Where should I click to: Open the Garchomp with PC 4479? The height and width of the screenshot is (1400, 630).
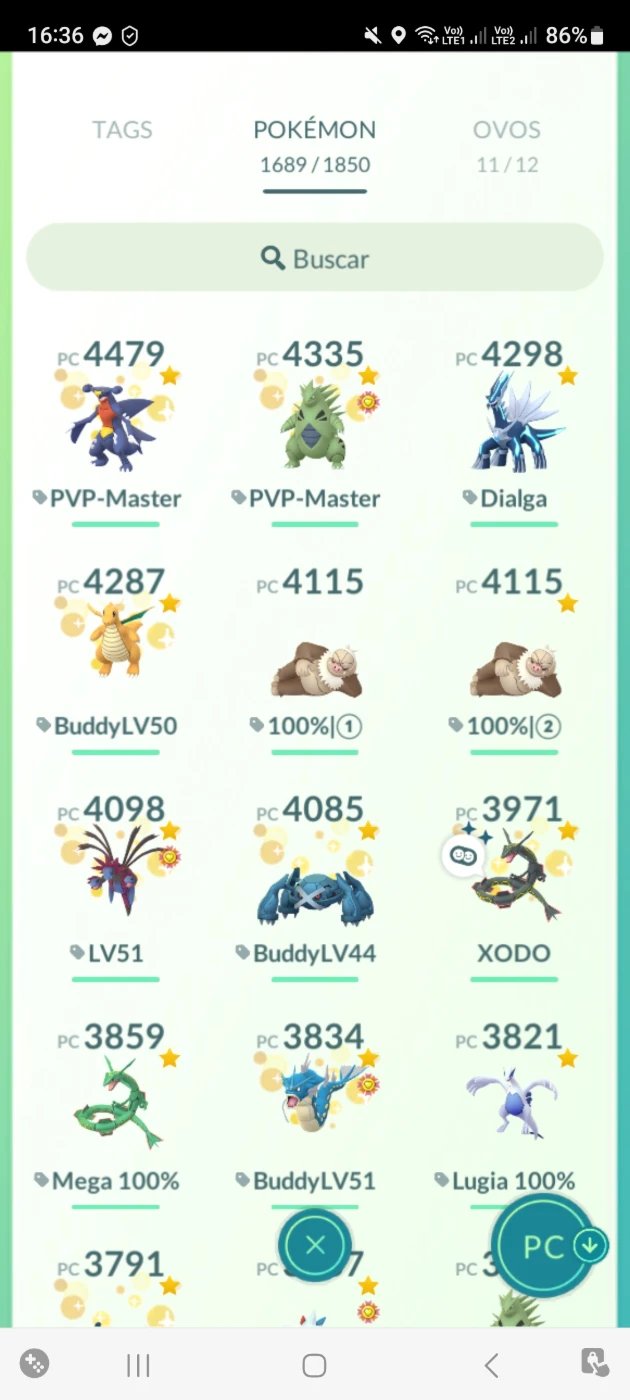pos(116,430)
